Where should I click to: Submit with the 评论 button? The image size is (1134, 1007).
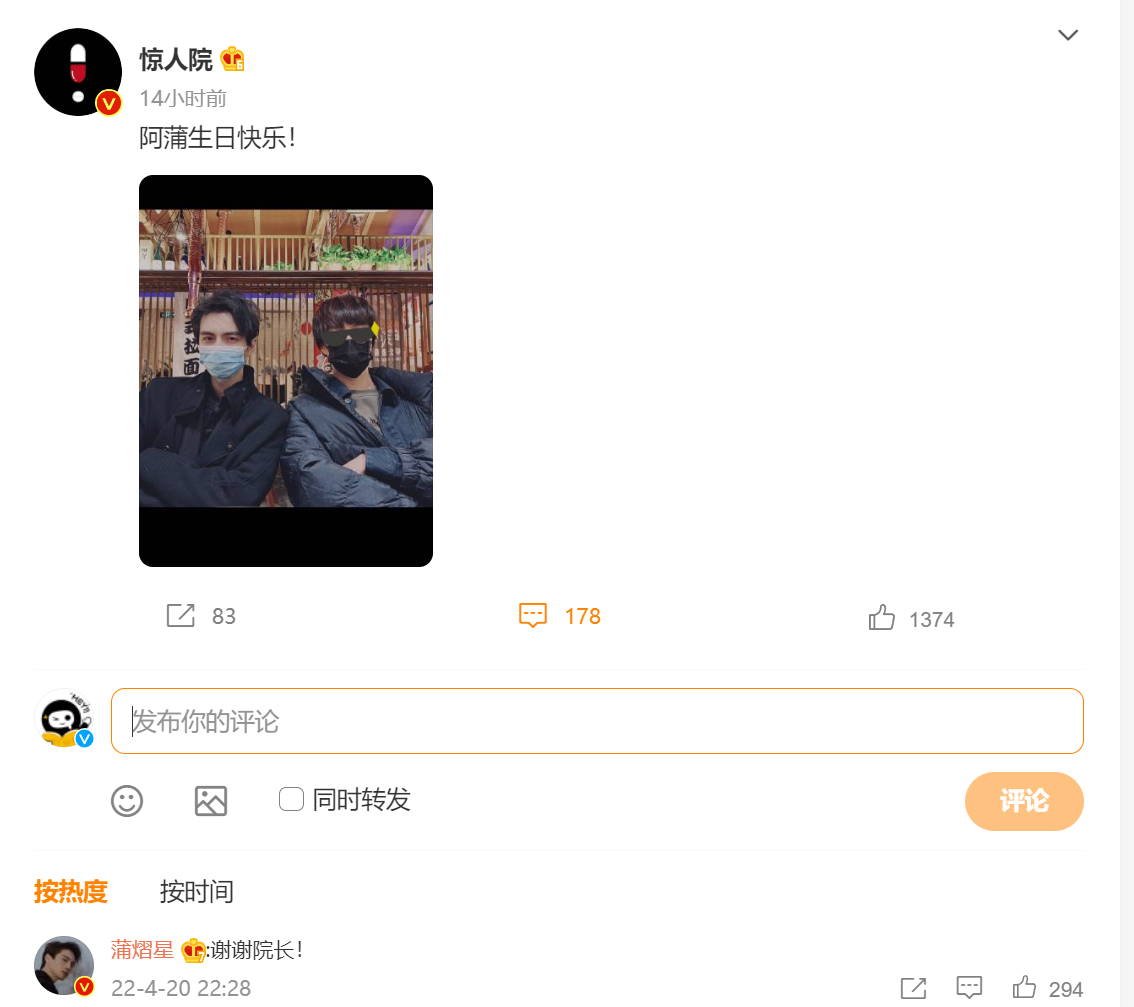1024,801
